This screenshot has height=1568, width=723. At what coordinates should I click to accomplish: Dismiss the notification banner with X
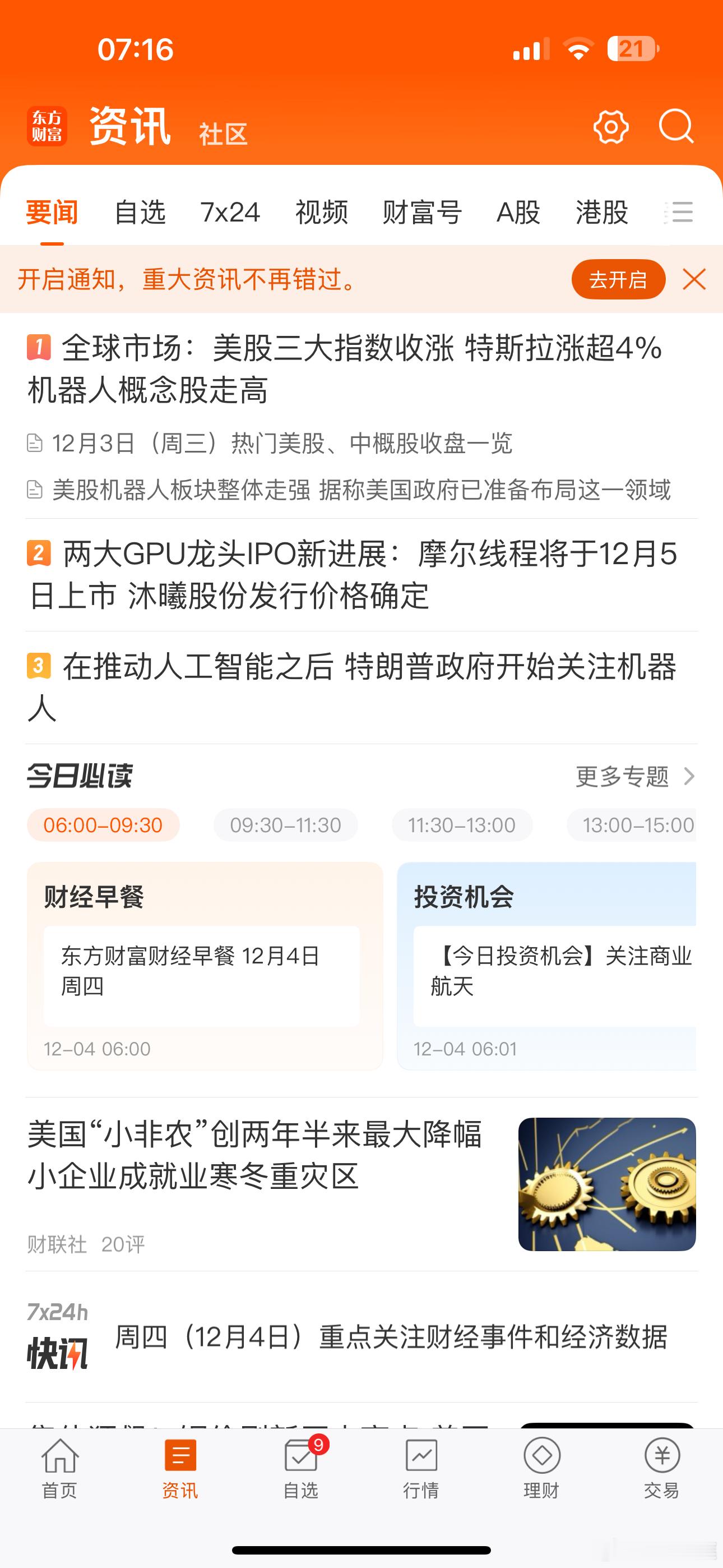click(694, 279)
